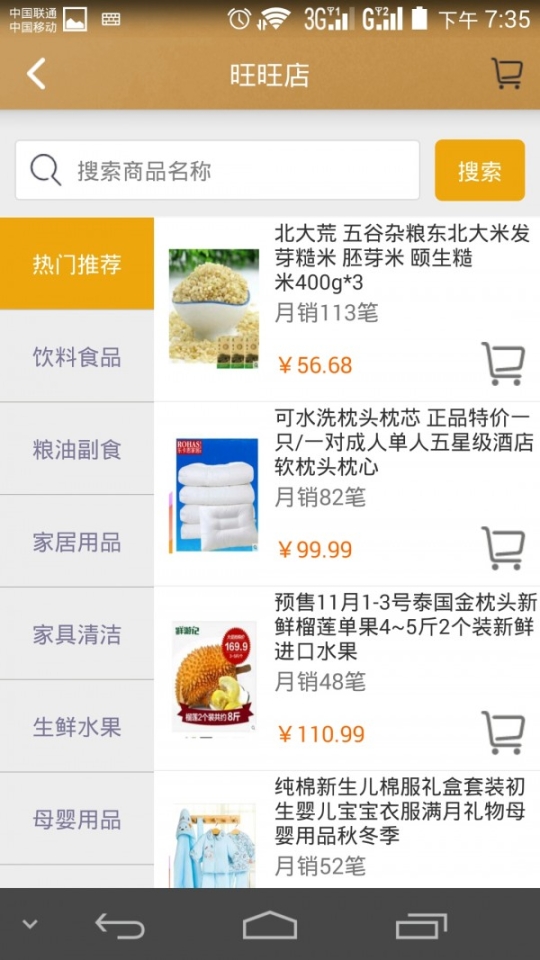
Task: Add the ¥110.99 durian to cart
Action: [503, 732]
